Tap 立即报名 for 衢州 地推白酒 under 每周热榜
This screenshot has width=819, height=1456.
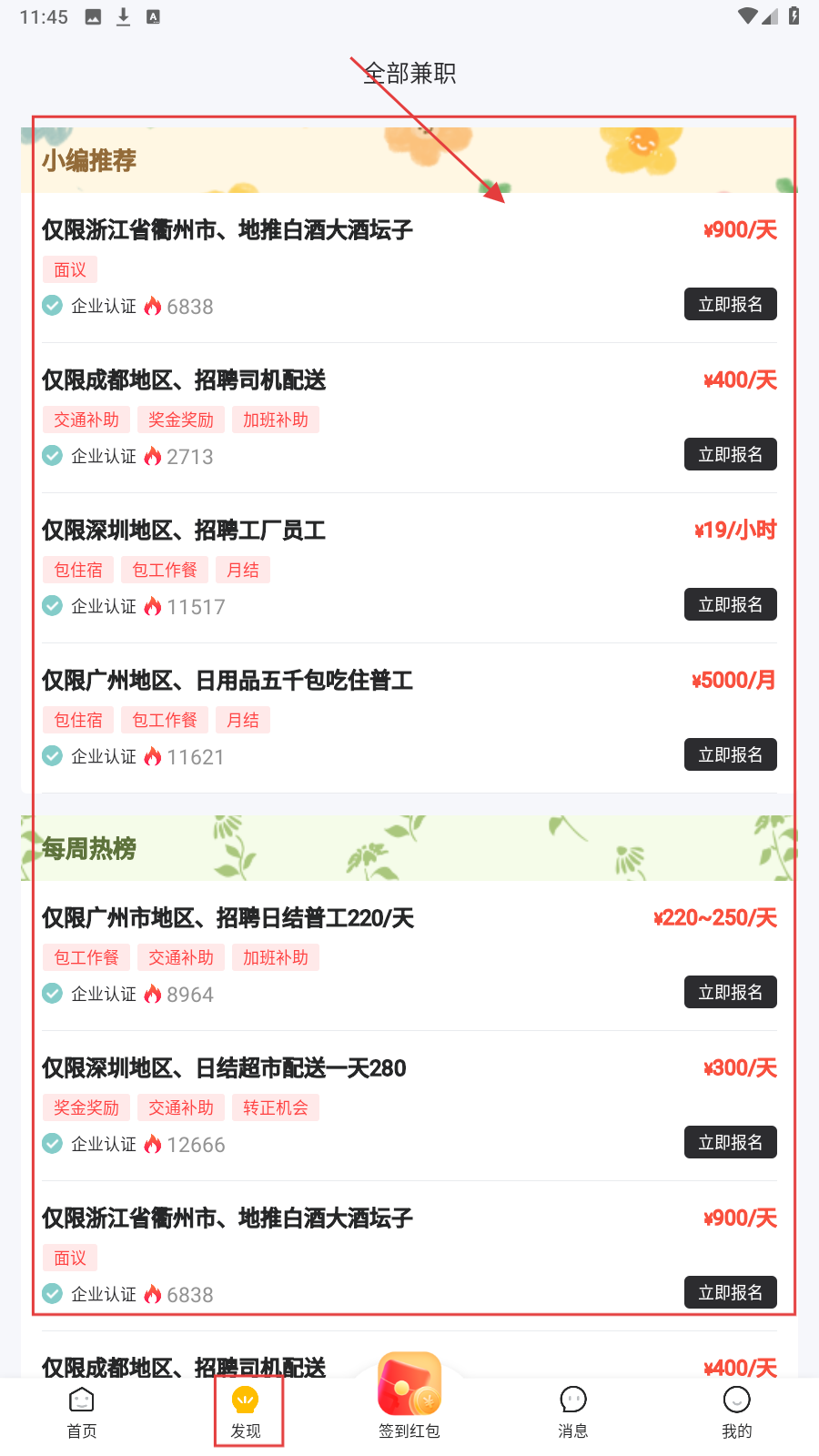[x=730, y=1293]
